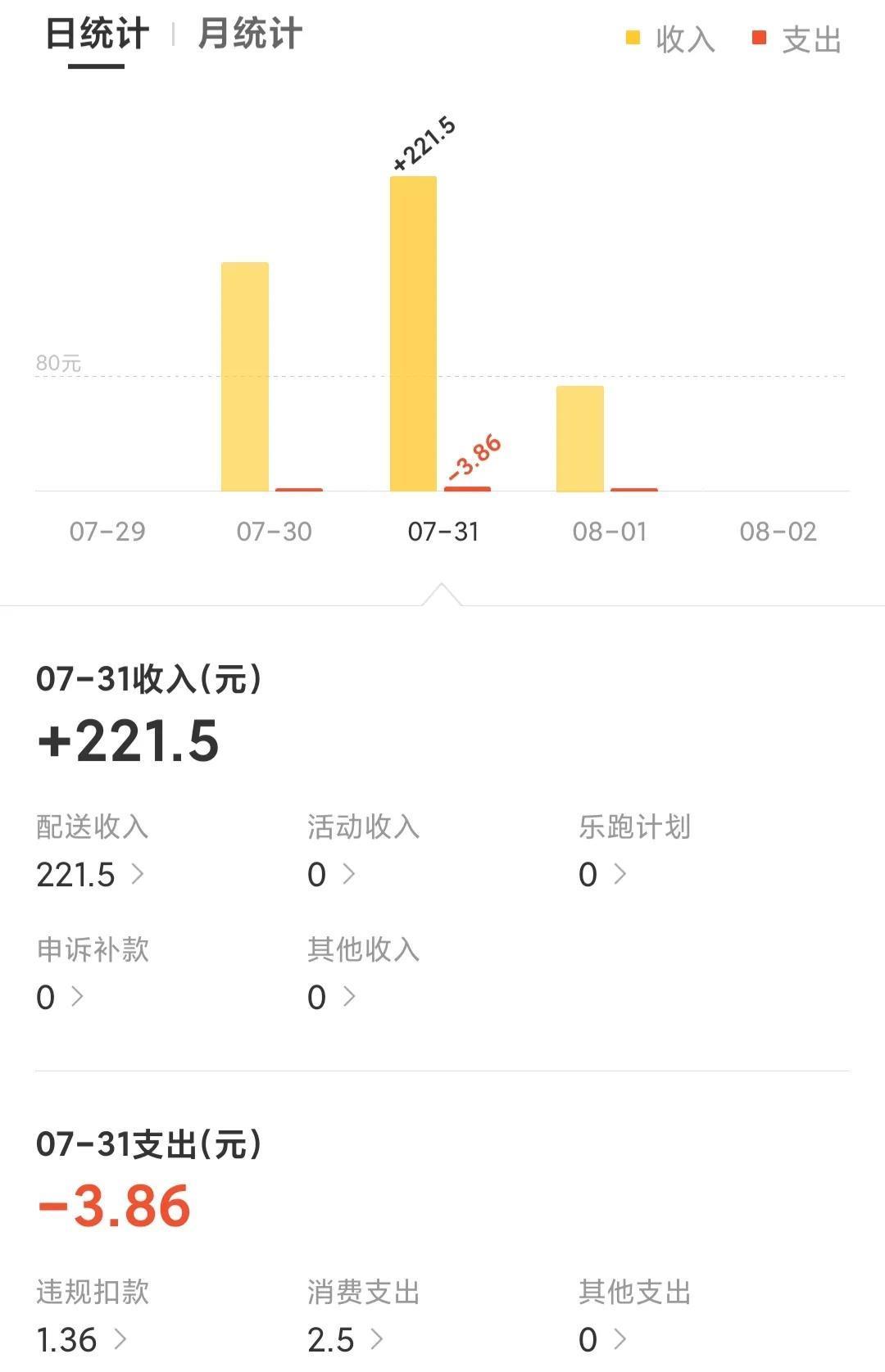The height and width of the screenshot is (1372, 885).
Task: Open 其他收入 details
Action: tap(332, 997)
